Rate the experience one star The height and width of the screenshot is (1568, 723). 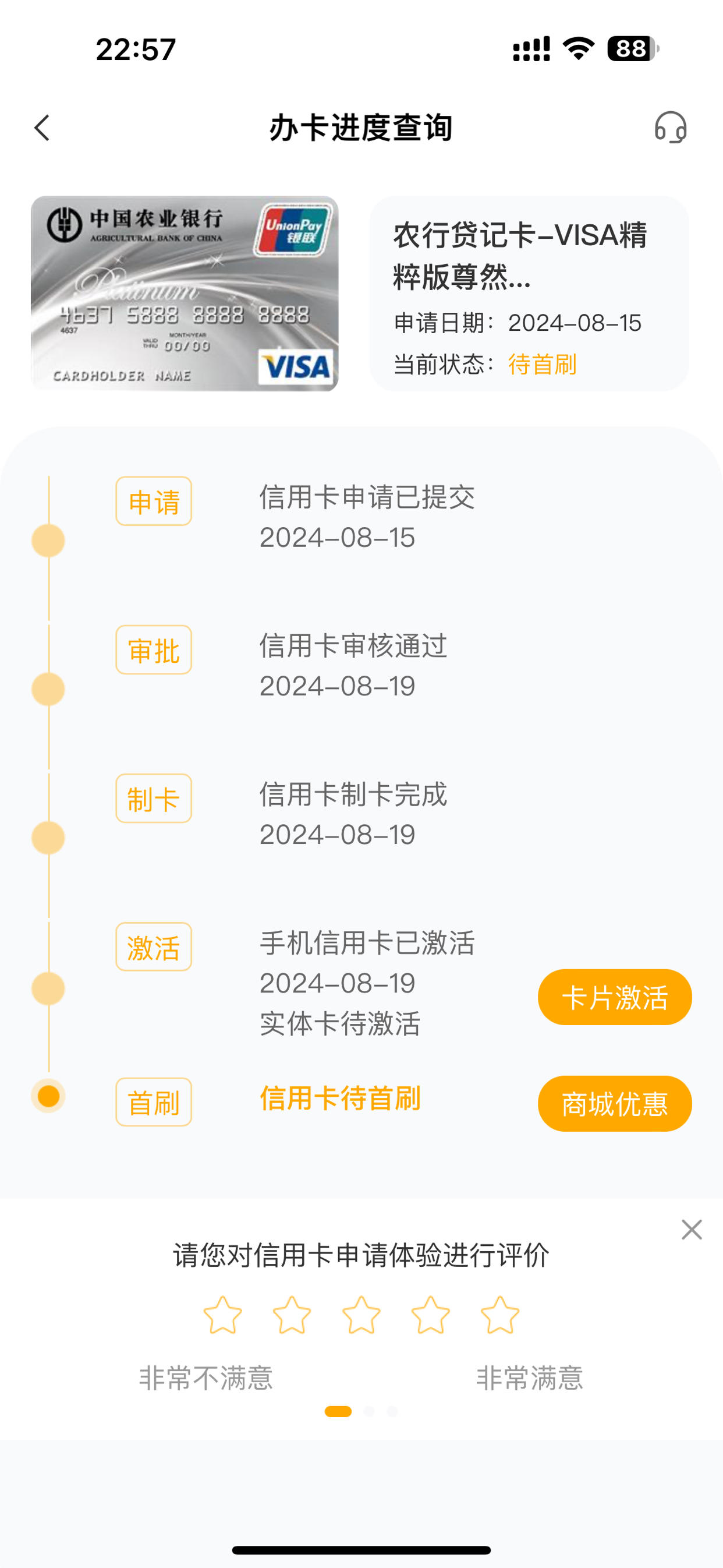(222, 1315)
